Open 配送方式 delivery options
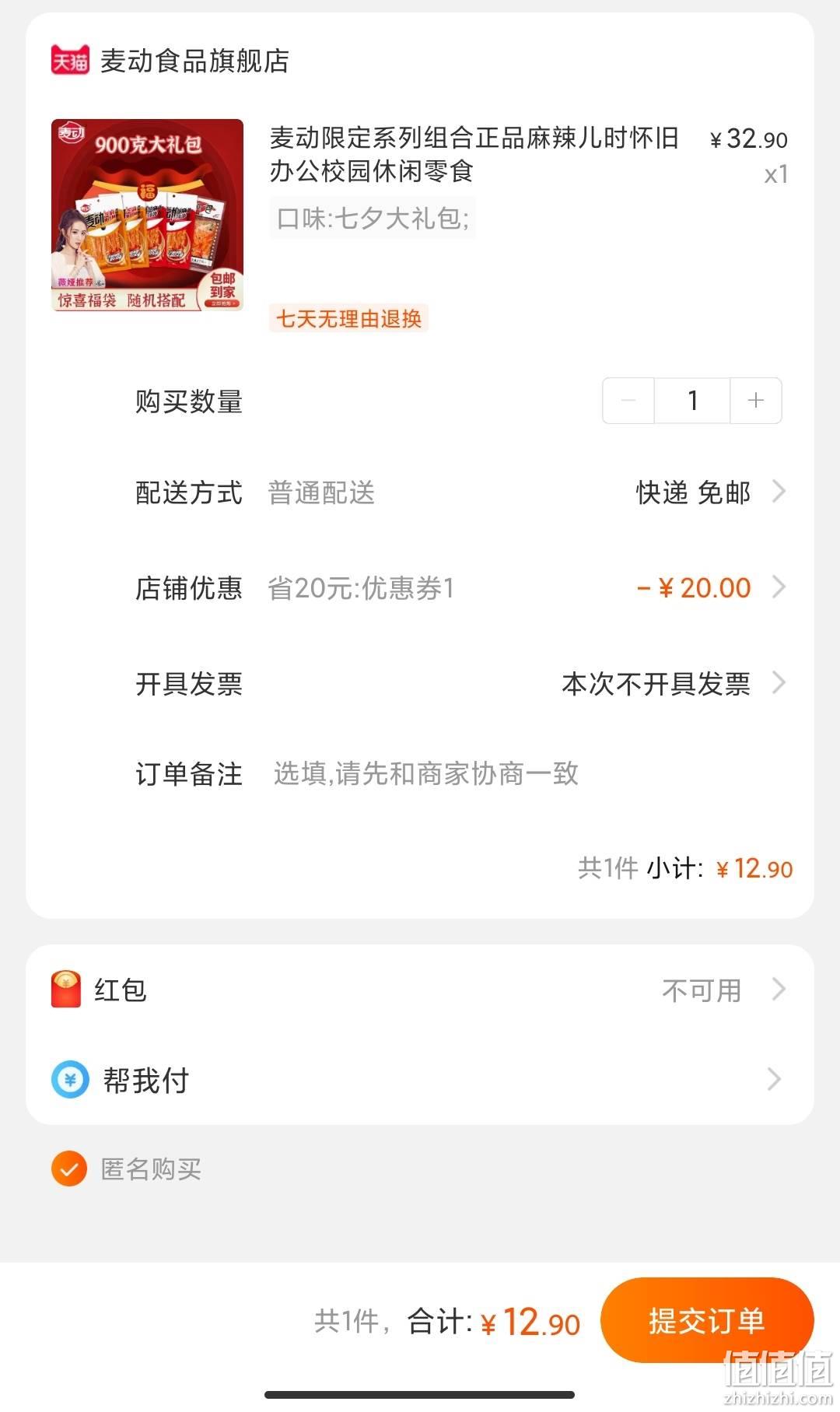The width and height of the screenshot is (840, 1412). tap(460, 492)
